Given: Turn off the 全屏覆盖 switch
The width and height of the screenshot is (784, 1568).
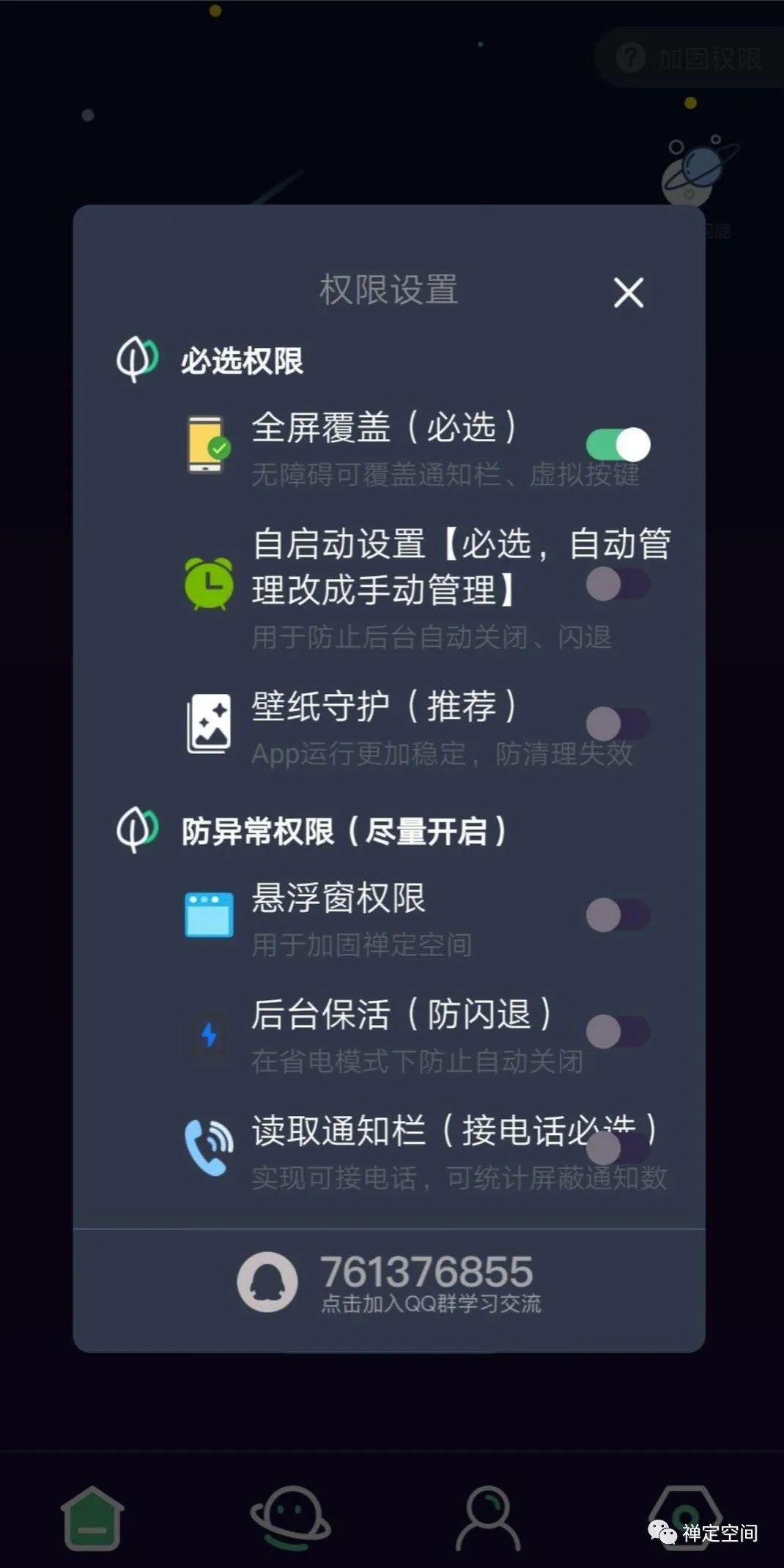Looking at the screenshot, I should [618, 445].
